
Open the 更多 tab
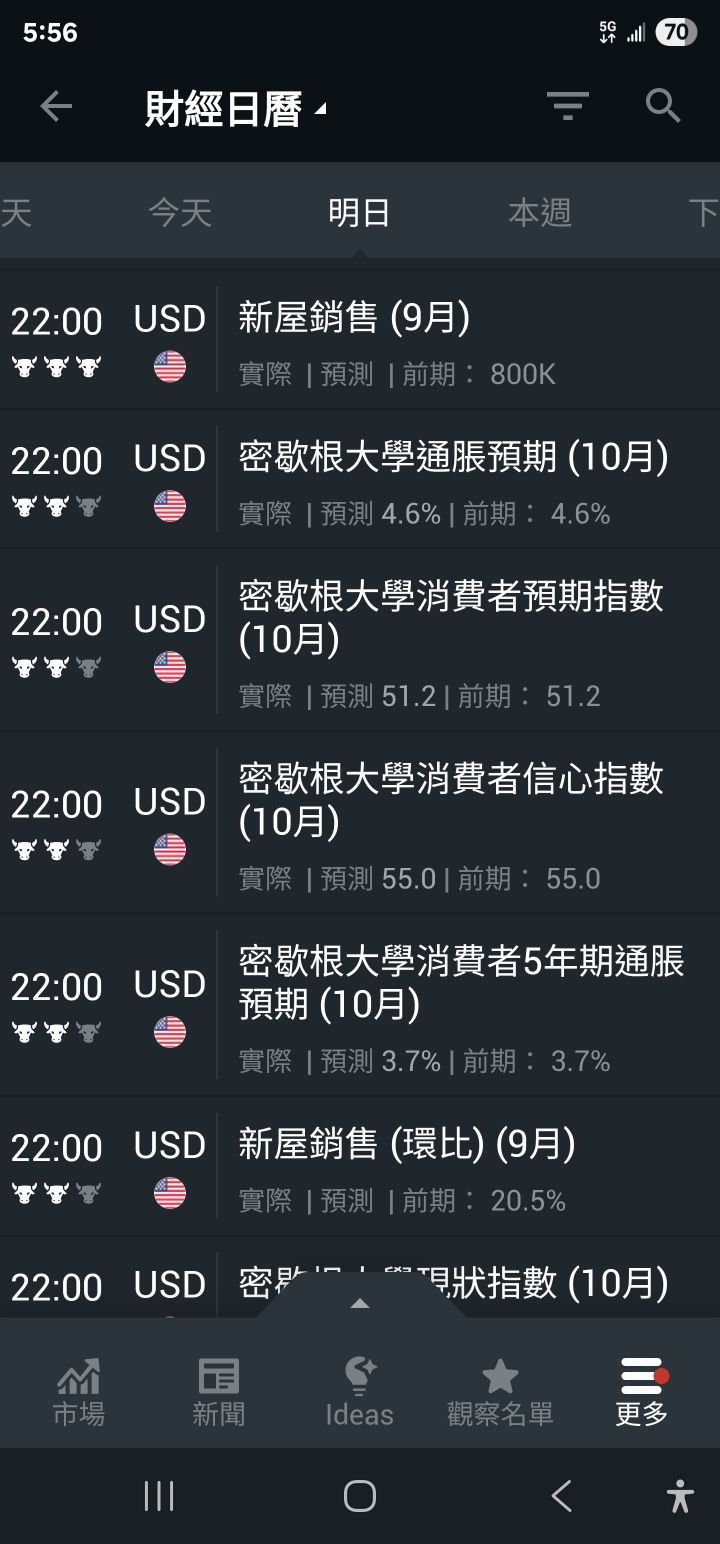click(x=642, y=1391)
